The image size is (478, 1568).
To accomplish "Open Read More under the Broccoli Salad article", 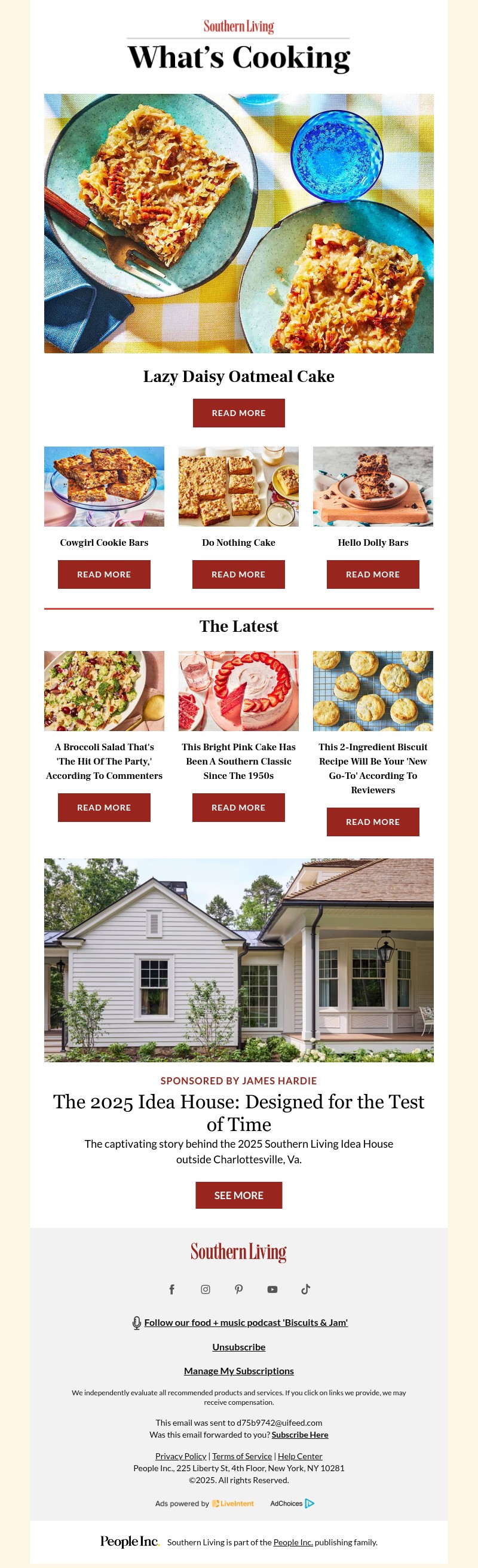I will 104,807.
